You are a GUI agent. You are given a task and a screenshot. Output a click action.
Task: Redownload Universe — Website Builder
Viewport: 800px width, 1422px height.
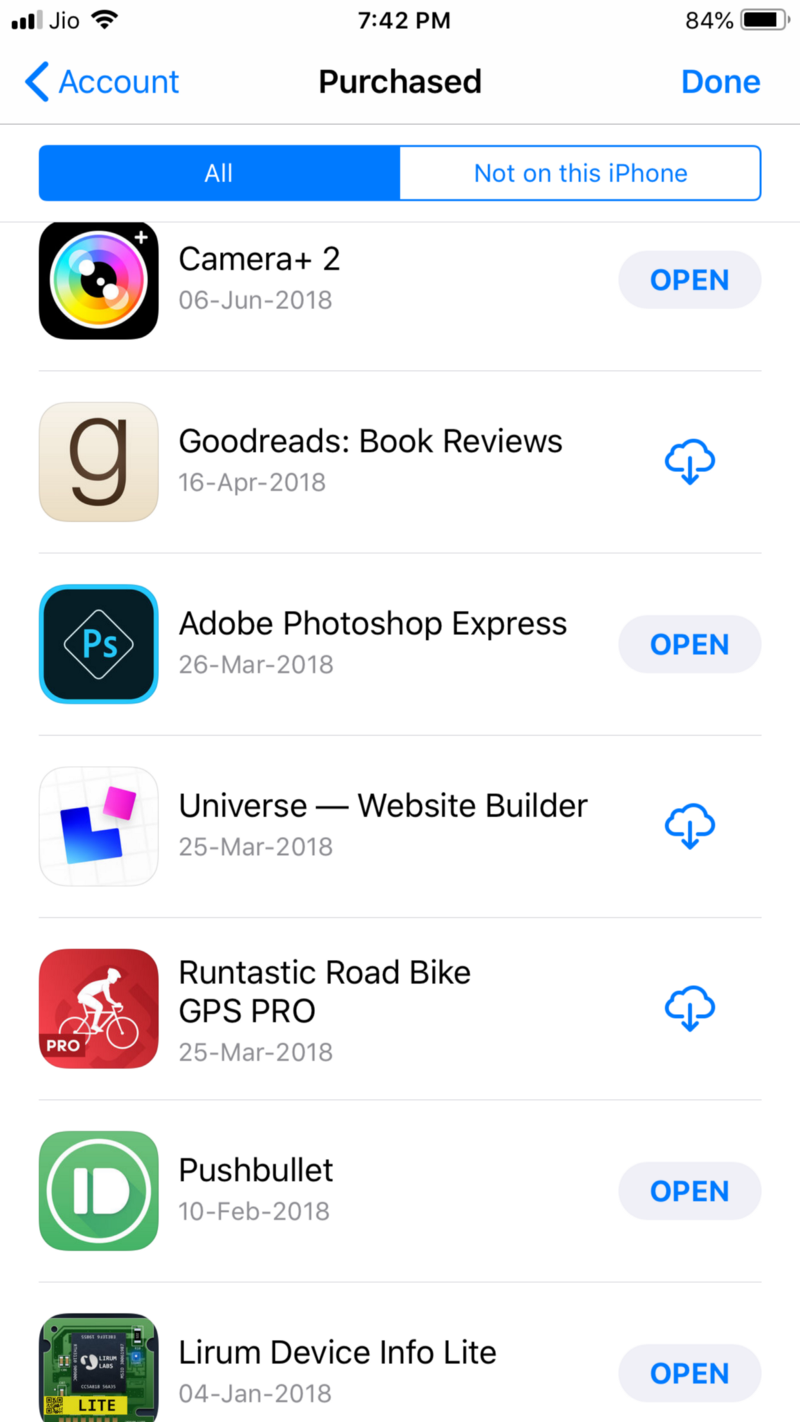click(689, 826)
